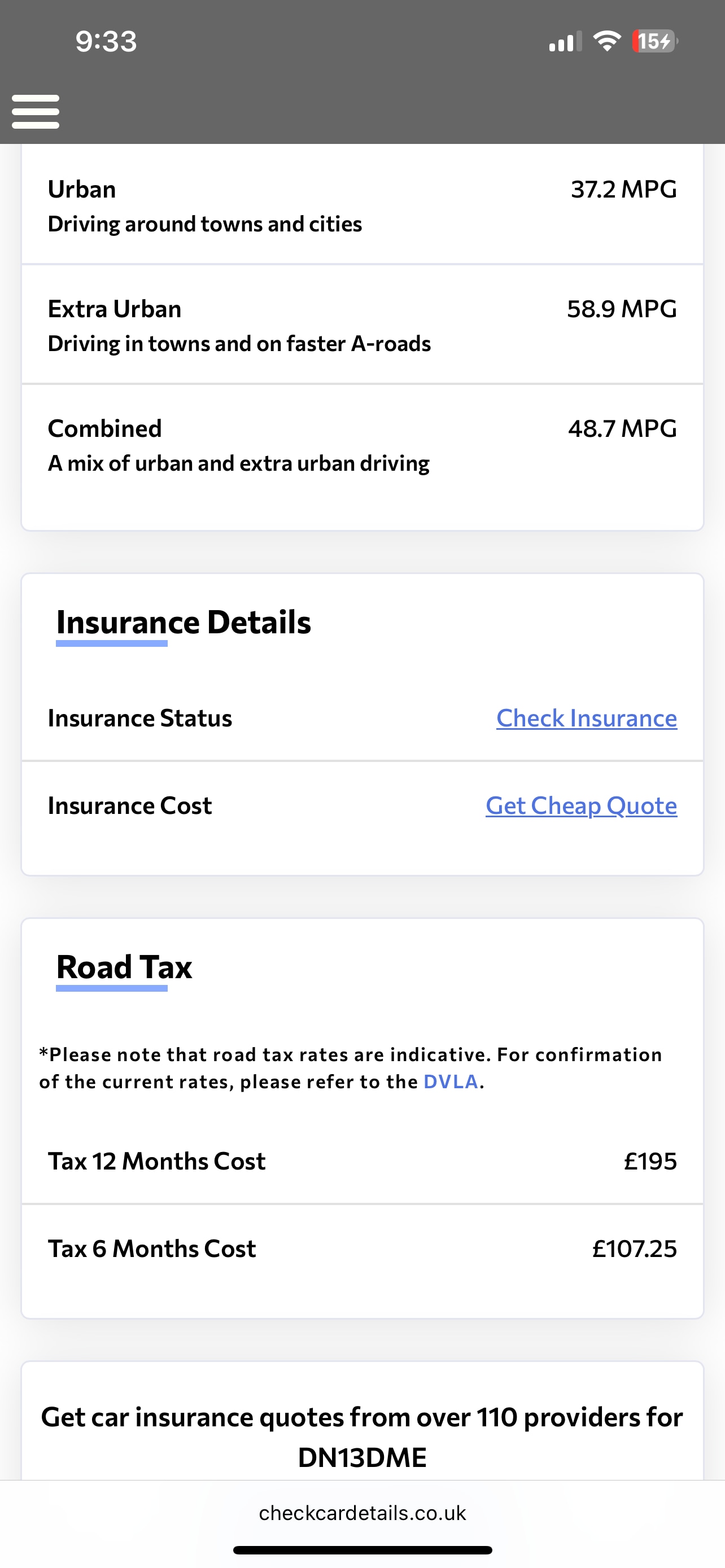Open the Get Cheap Quote link

point(580,806)
